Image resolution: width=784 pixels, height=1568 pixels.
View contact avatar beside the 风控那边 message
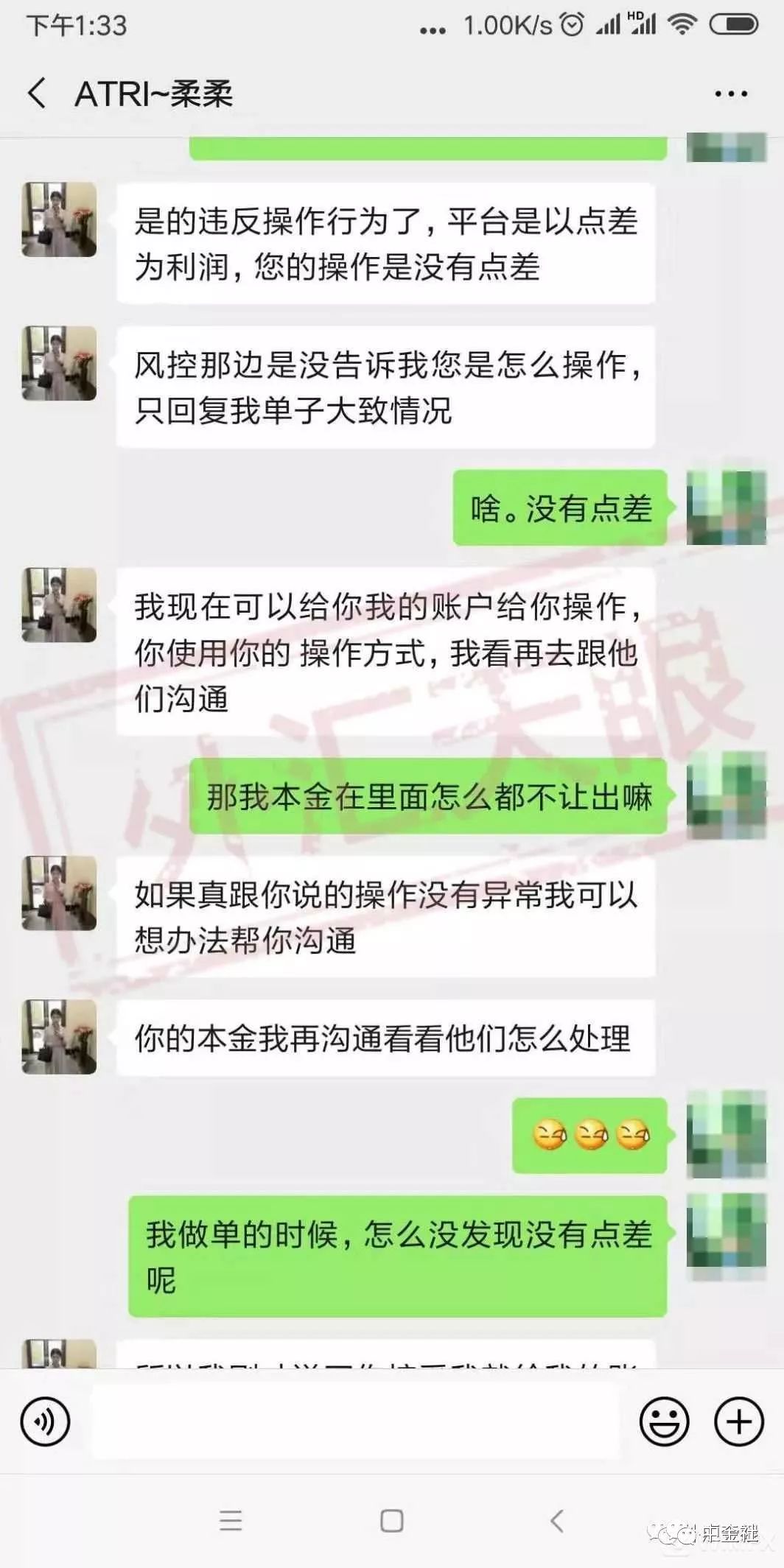point(59,363)
